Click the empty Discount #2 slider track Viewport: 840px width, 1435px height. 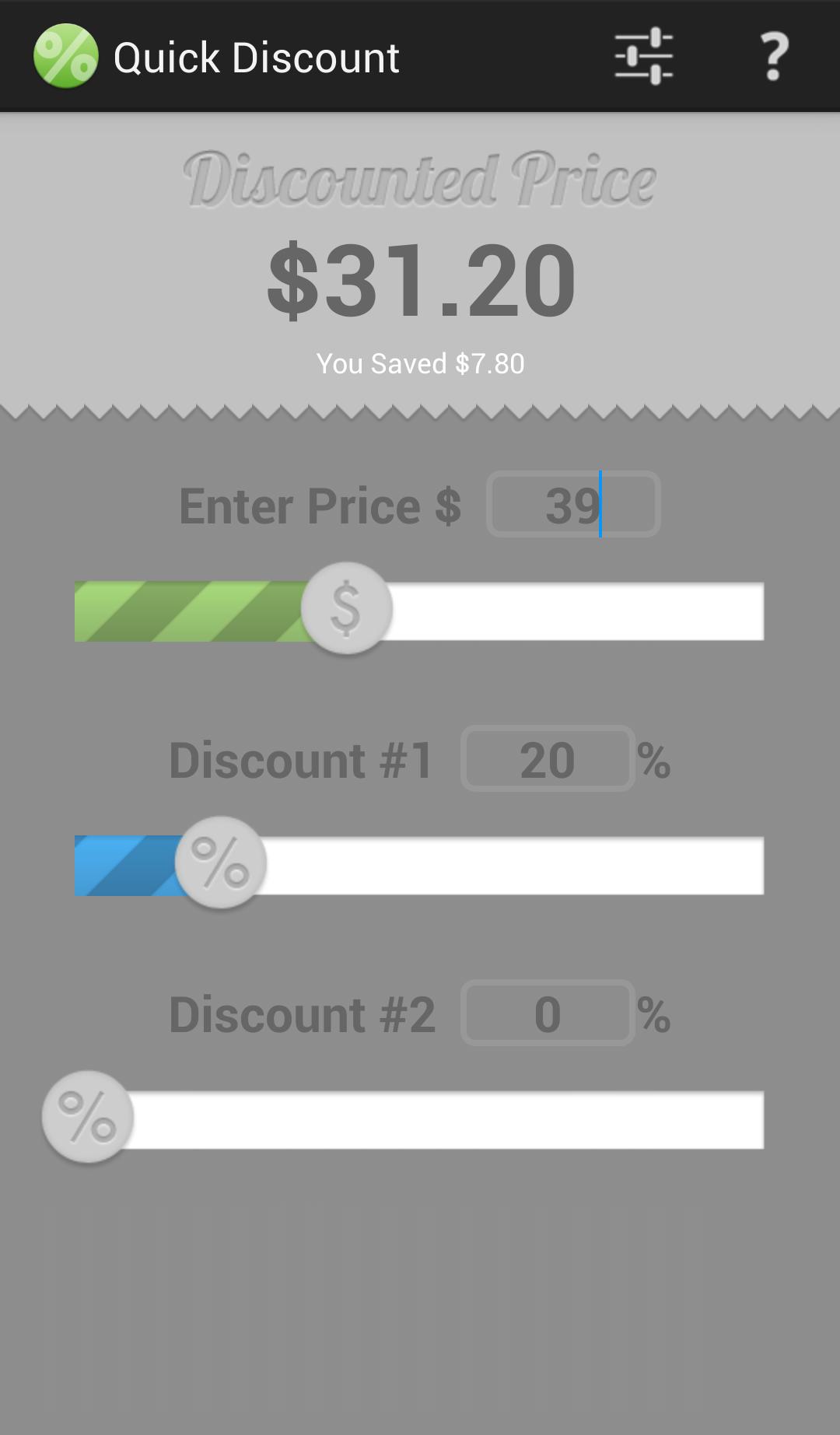pos(467,1118)
